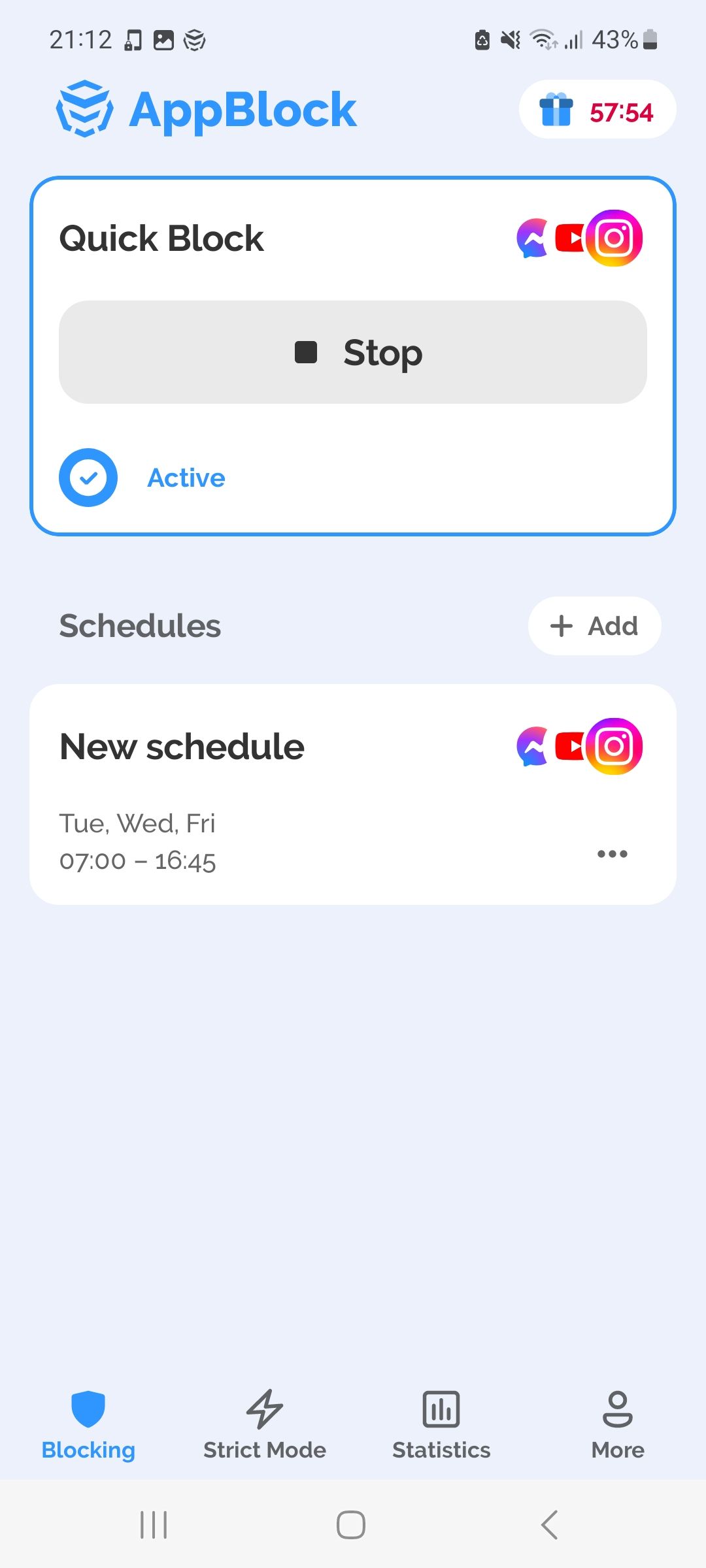Switch to the Statistics tab
This screenshot has height=1568, width=706.
(441, 1424)
